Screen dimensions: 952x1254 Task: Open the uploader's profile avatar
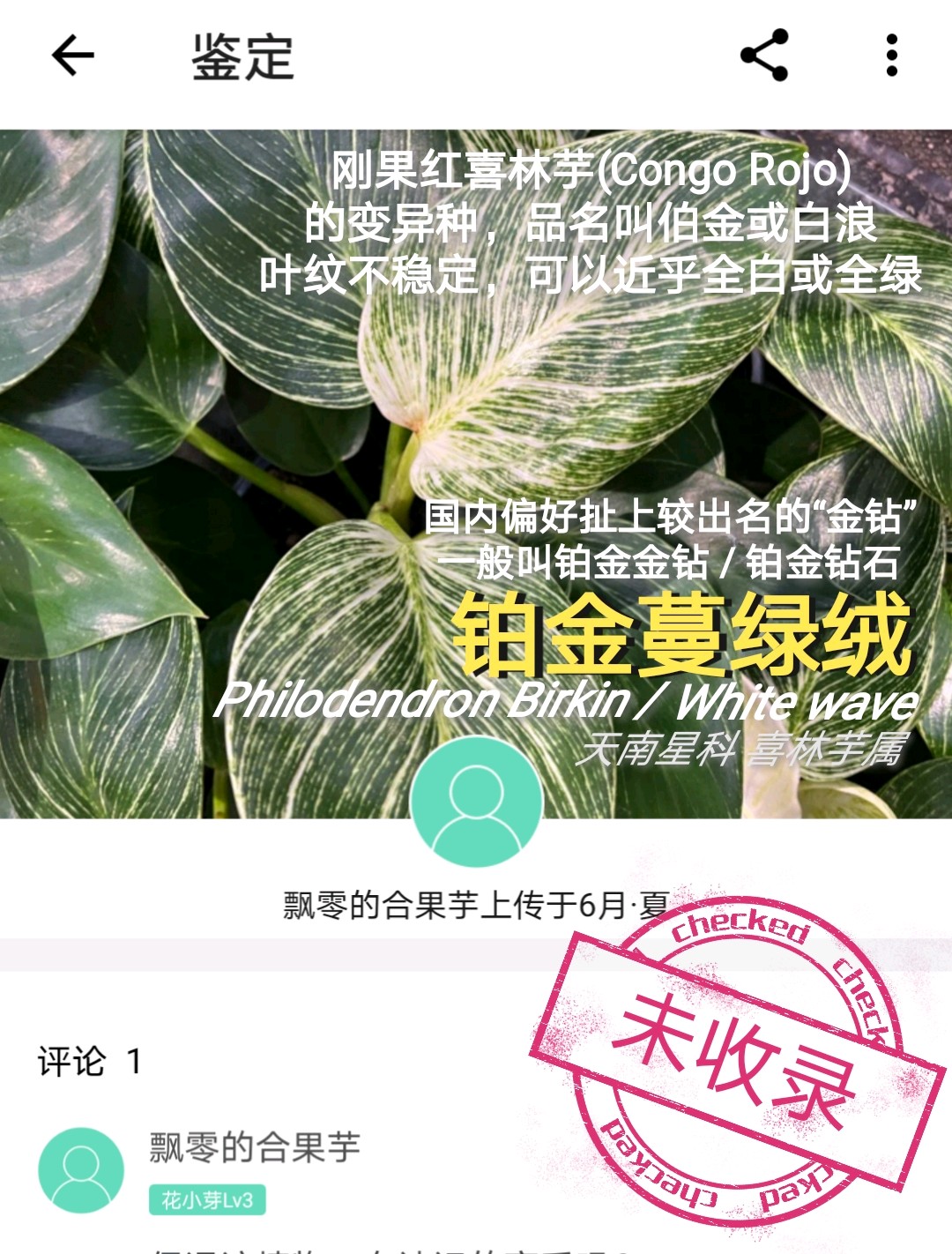476,802
